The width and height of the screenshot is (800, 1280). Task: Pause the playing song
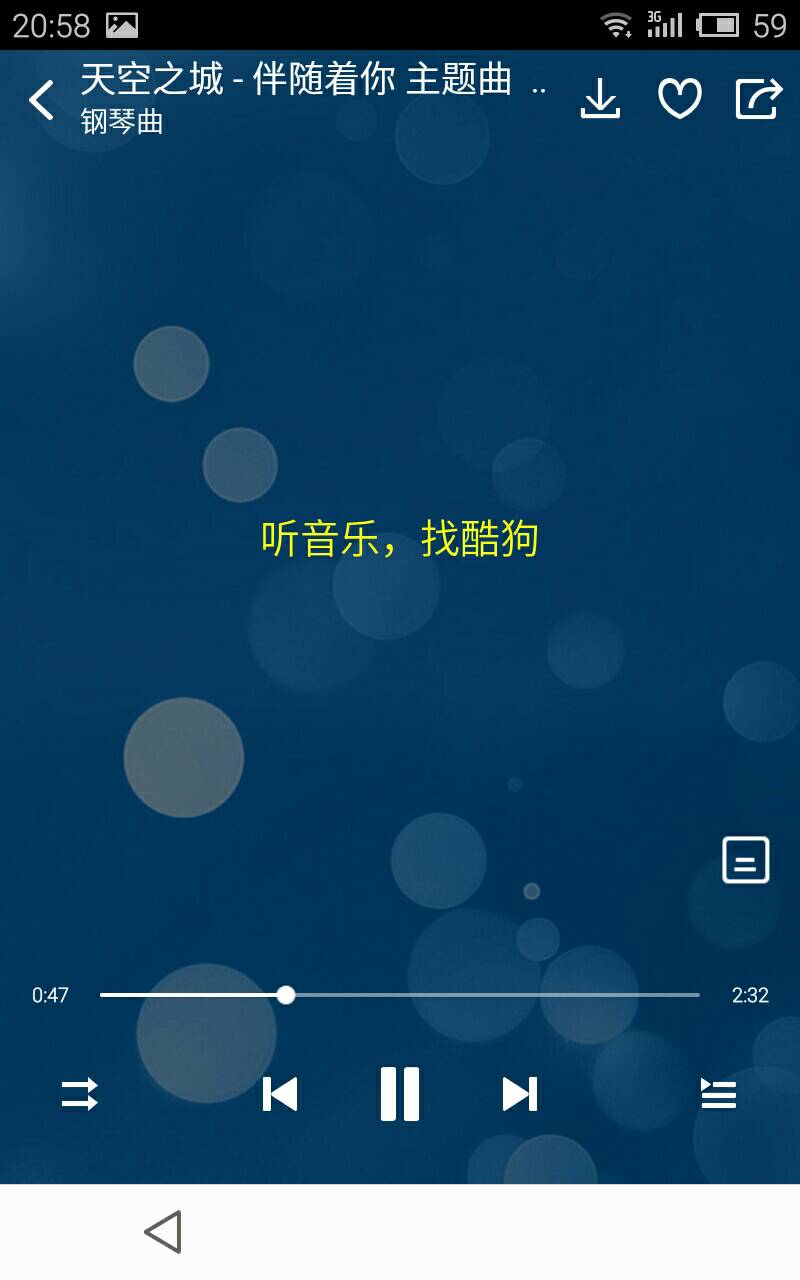(400, 1094)
